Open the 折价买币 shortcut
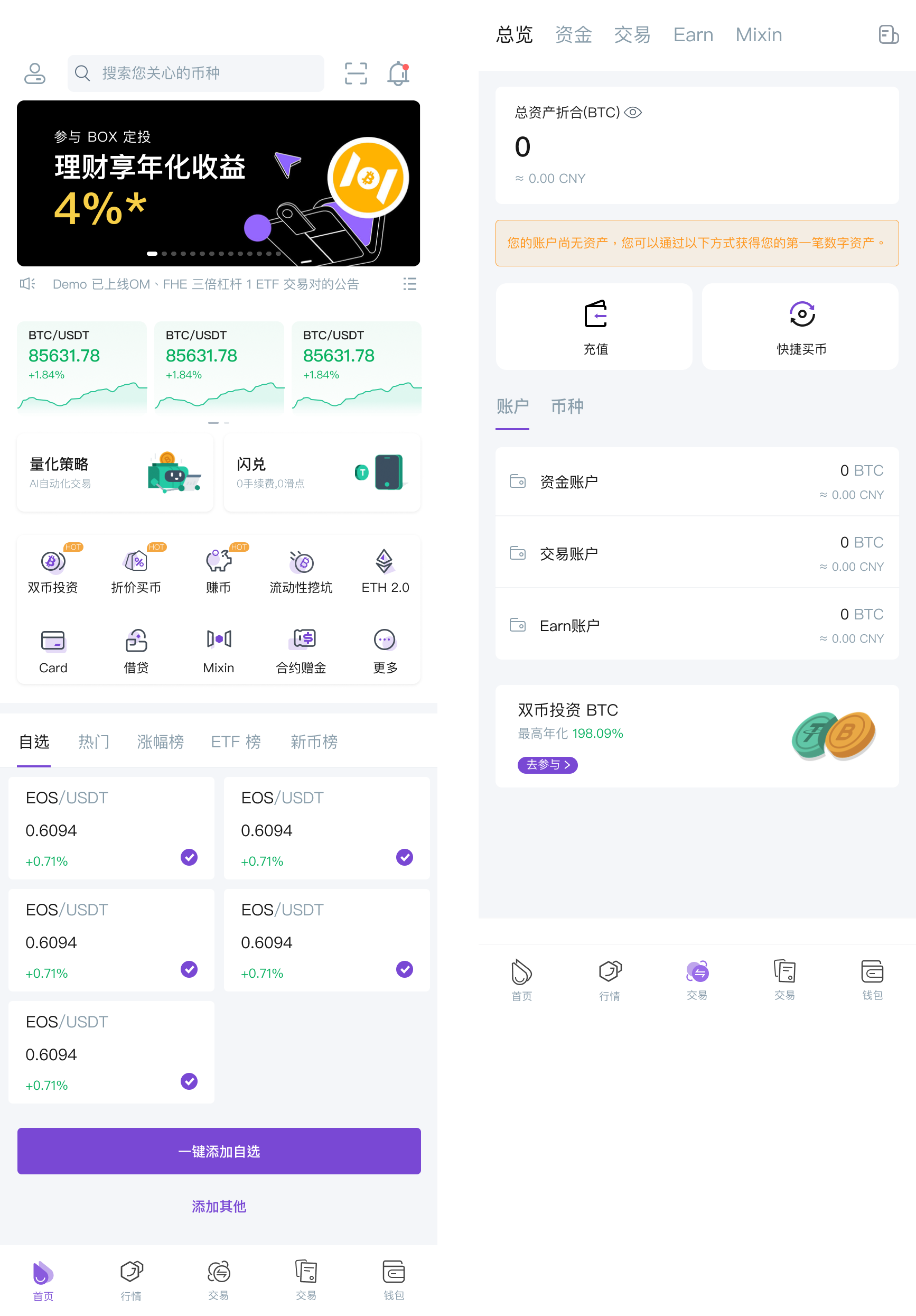 pos(136,570)
